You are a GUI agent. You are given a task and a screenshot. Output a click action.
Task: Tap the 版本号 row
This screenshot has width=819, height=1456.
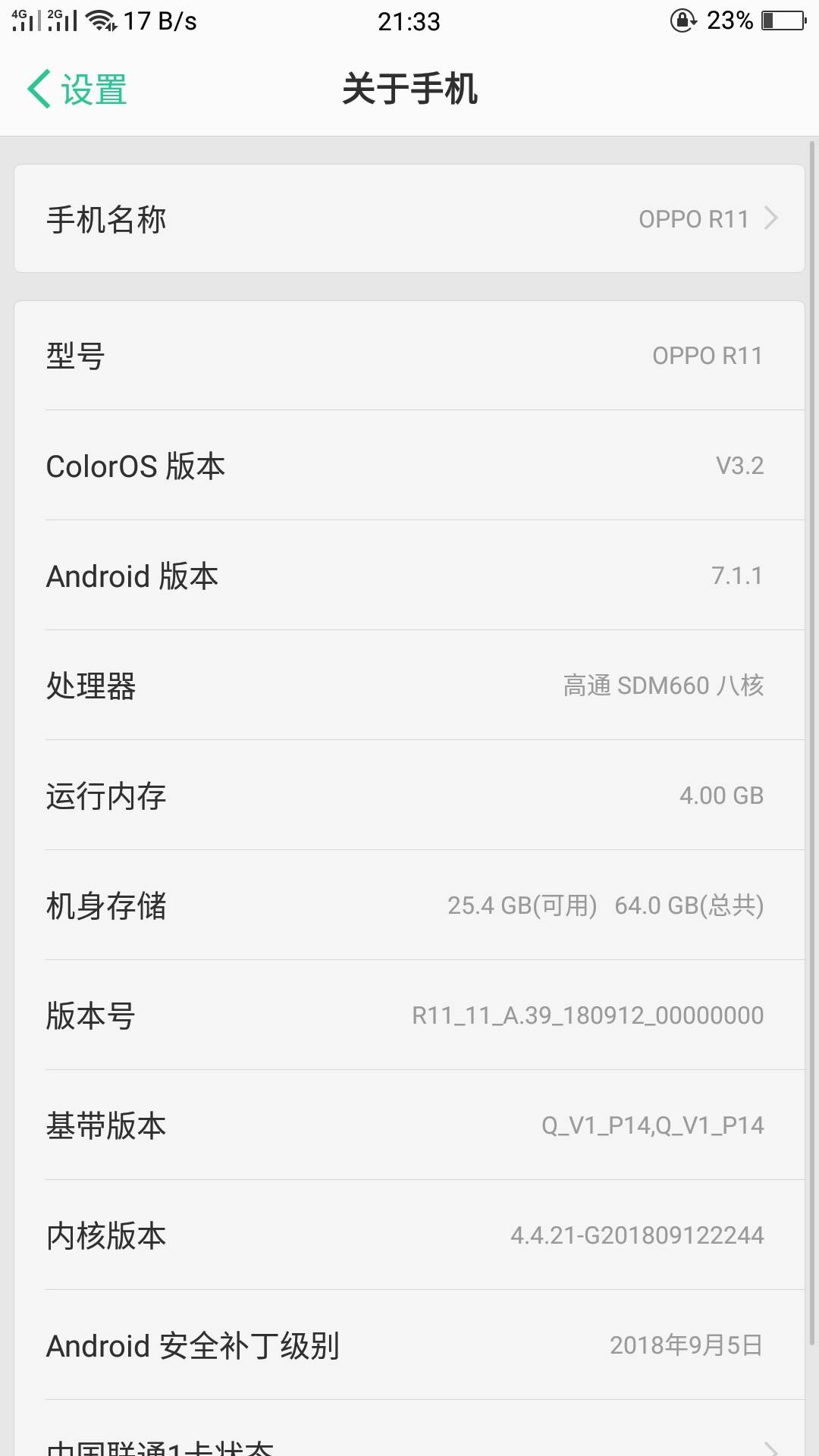tap(409, 1015)
